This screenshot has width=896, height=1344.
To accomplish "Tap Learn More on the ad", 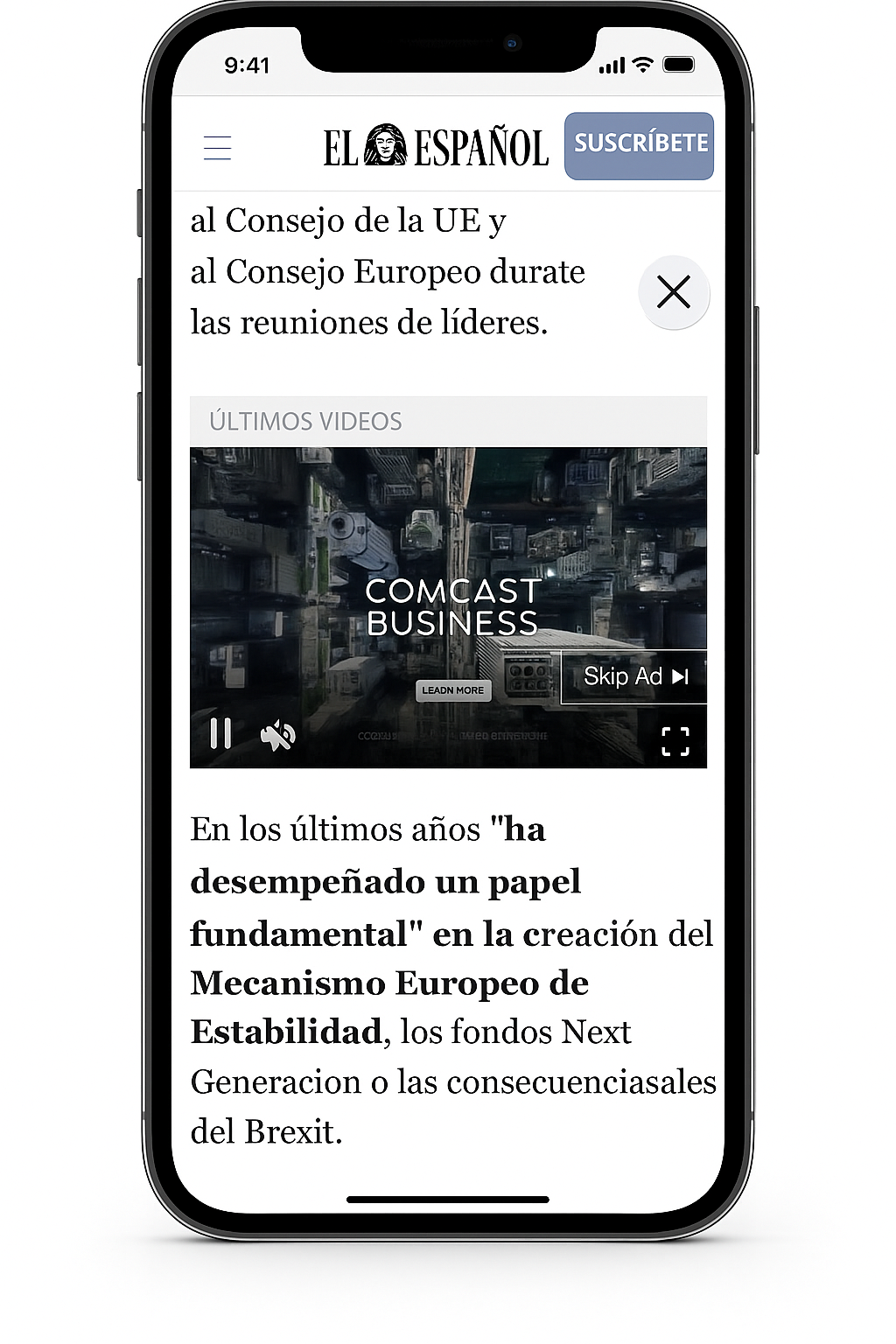I will [x=453, y=690].
